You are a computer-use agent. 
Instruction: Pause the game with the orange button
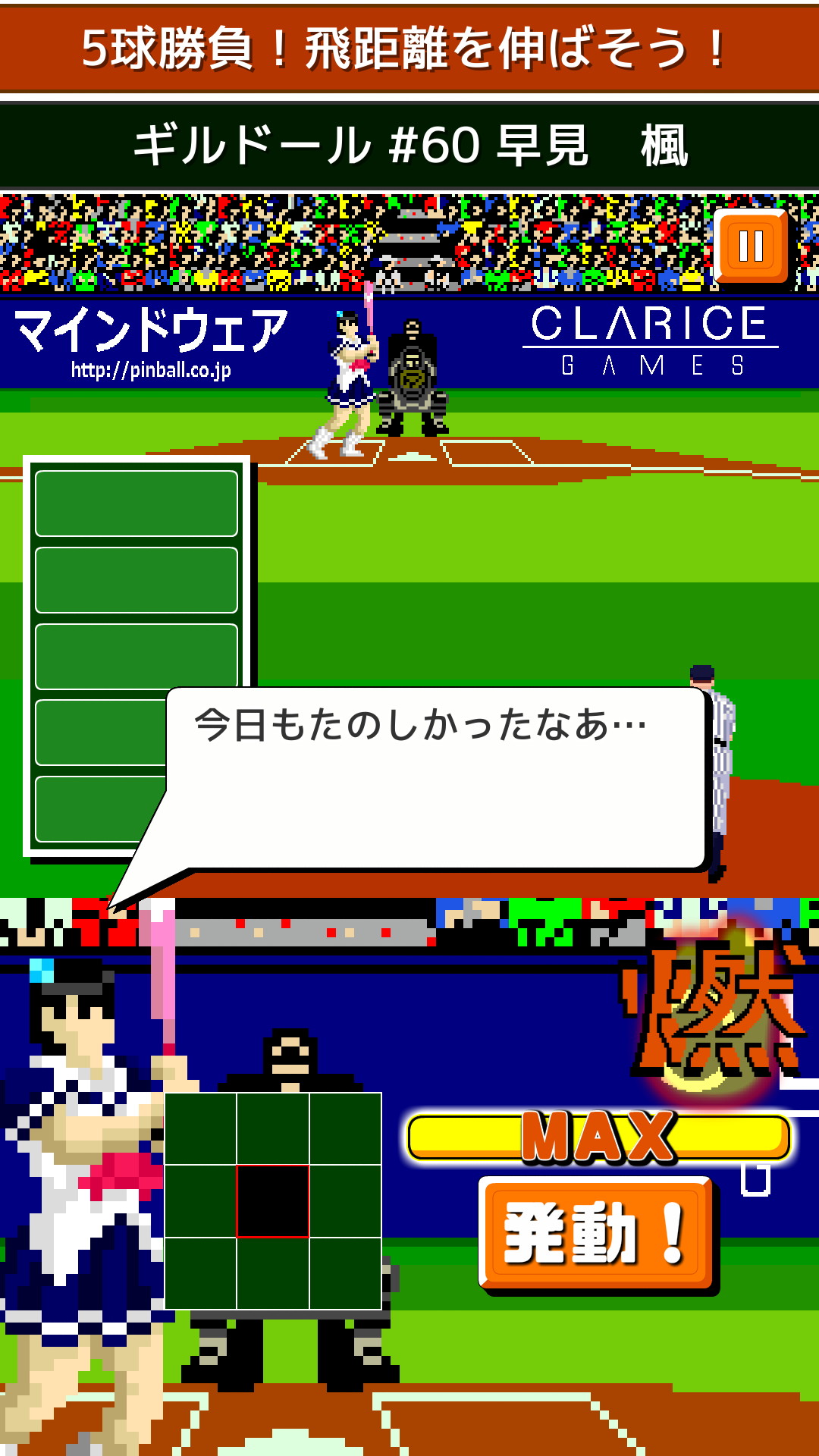coord(751,246)
